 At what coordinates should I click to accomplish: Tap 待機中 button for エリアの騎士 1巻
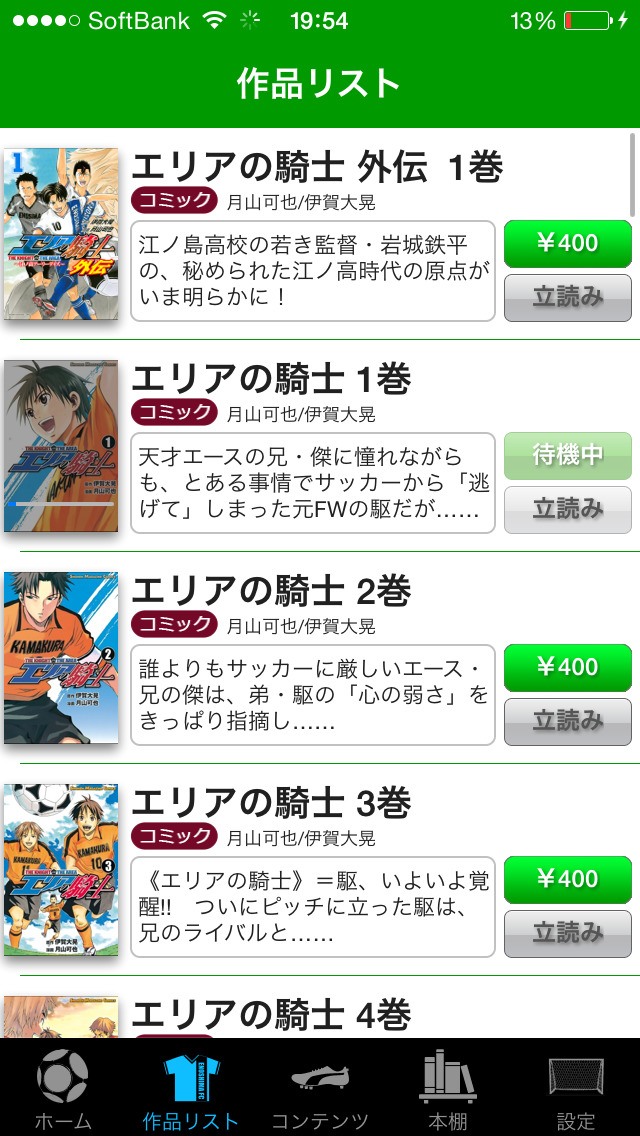tap(567, 456)
